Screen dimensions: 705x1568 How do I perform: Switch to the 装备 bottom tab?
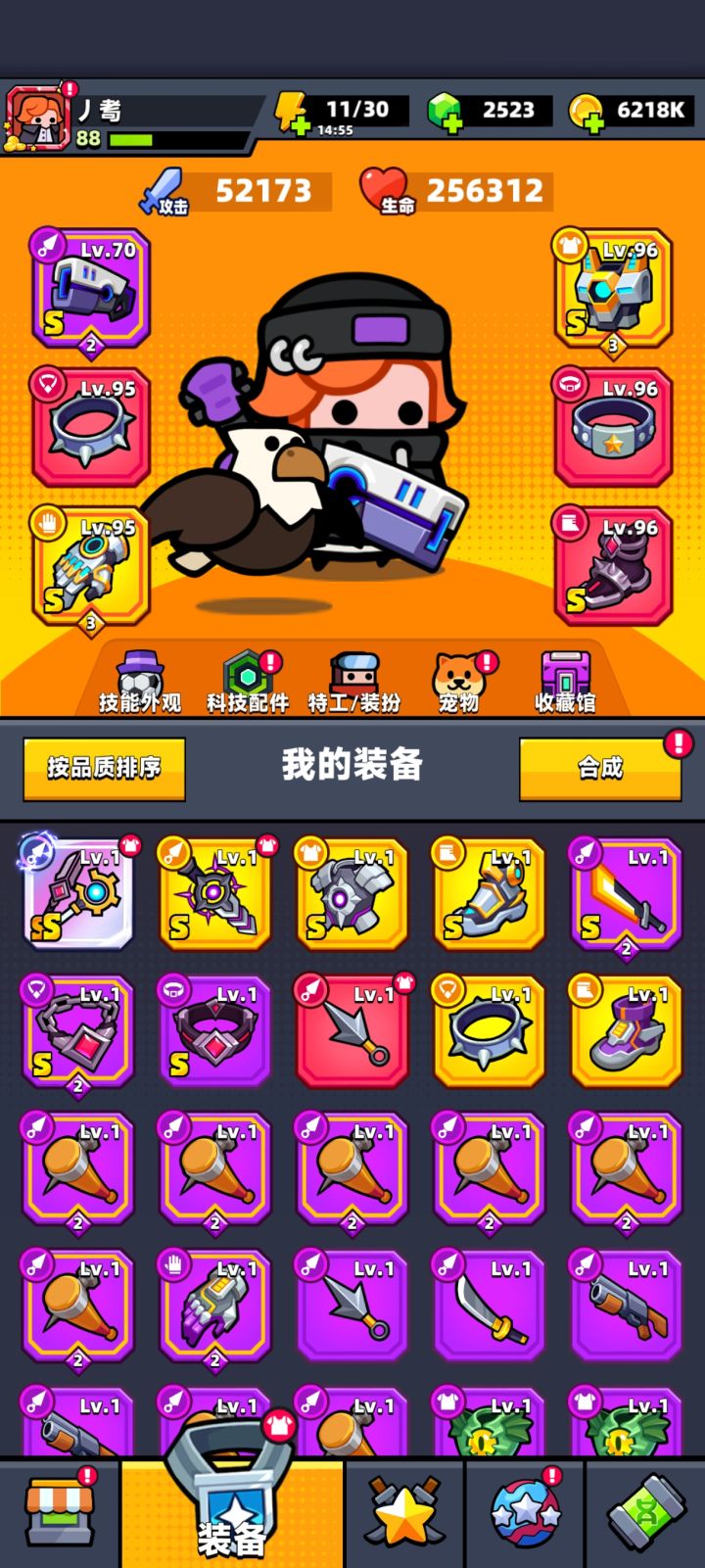tap(232, 1513)
